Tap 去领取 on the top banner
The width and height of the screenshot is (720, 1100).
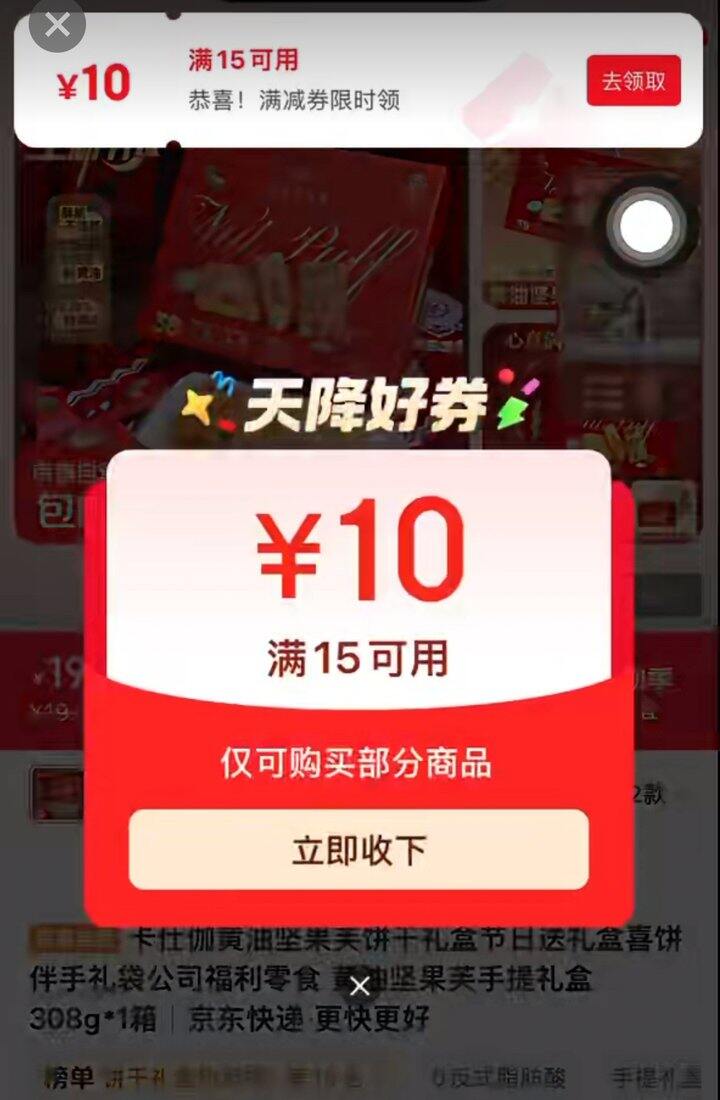coord(633,81)
